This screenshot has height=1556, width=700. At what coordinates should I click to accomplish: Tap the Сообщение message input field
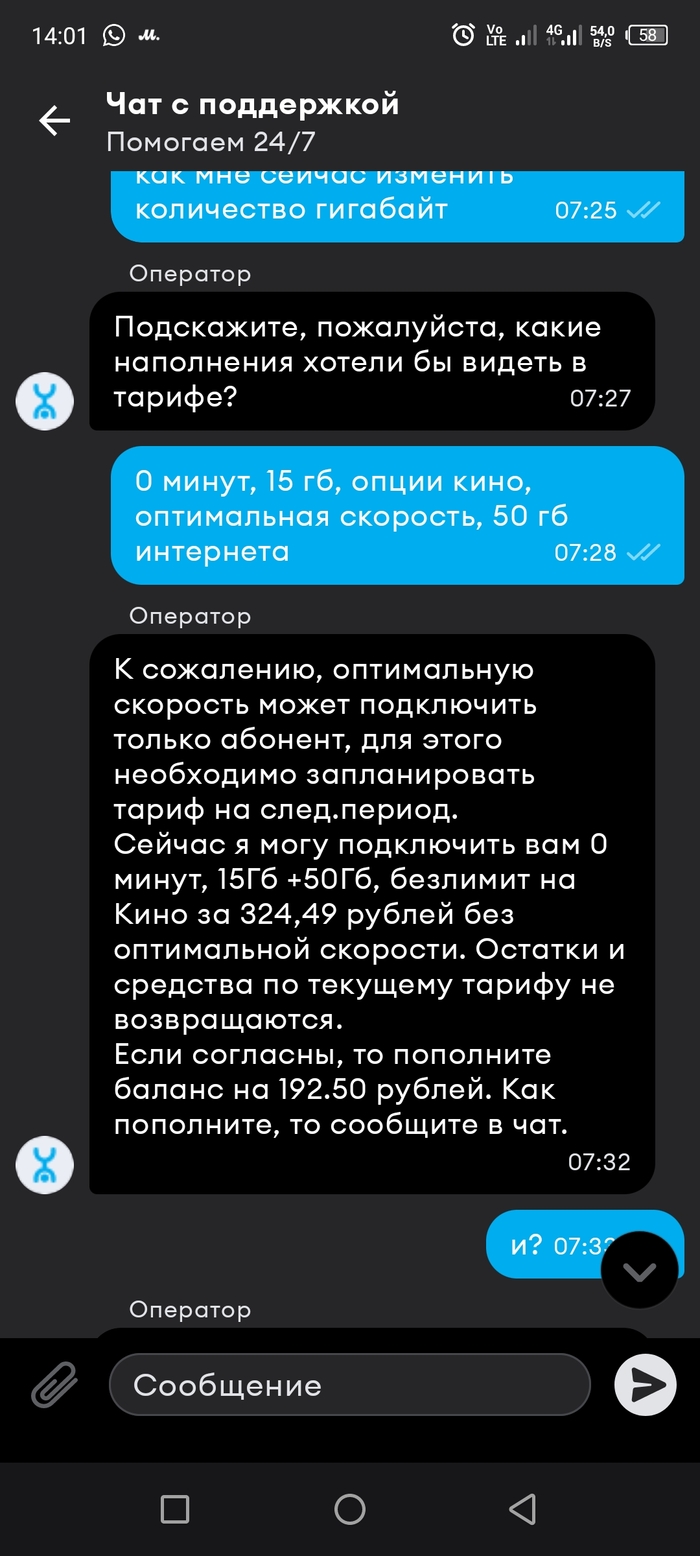point(349,1385)
